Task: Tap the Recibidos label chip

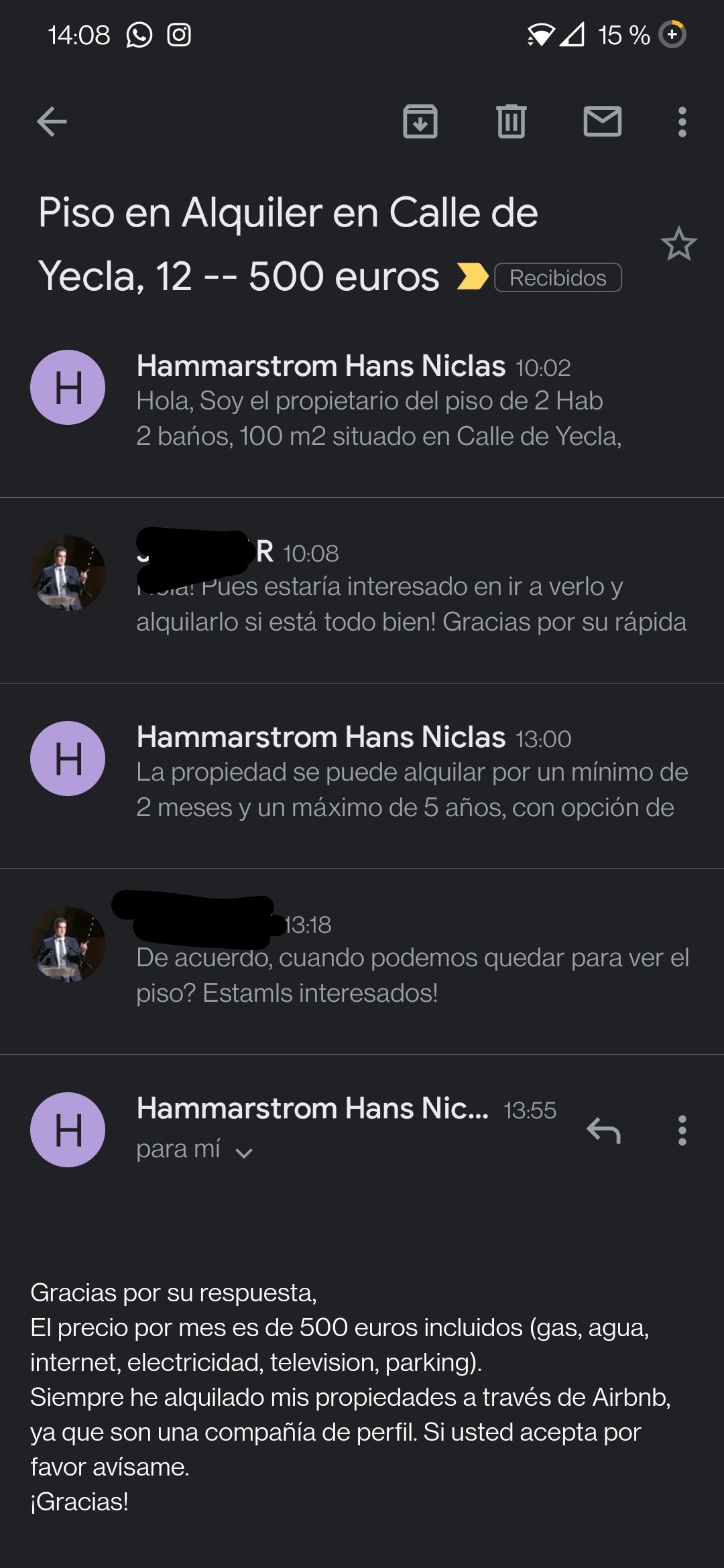Action: (x=558, y=277)
